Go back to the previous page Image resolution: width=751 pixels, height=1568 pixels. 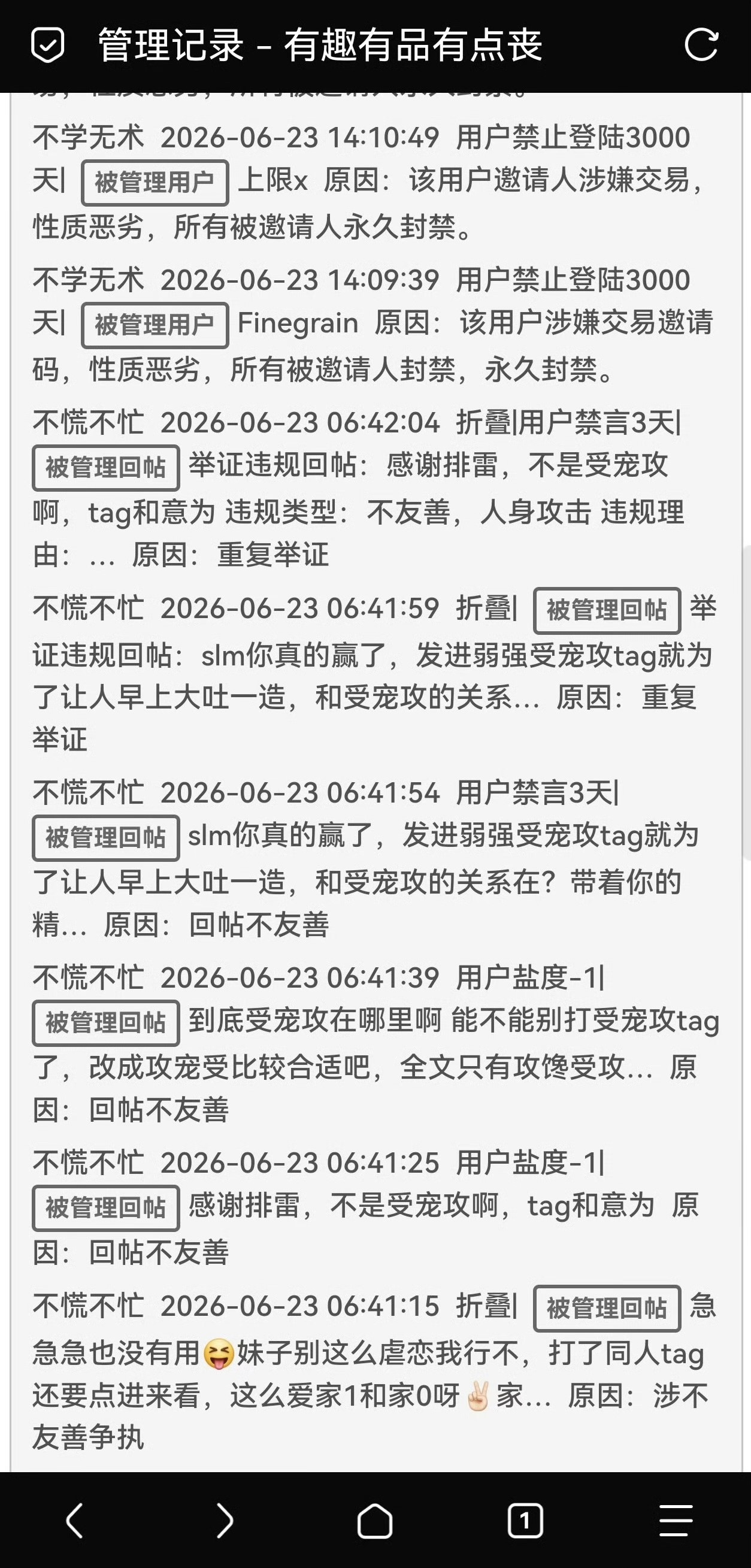[x=74, y=1521]
